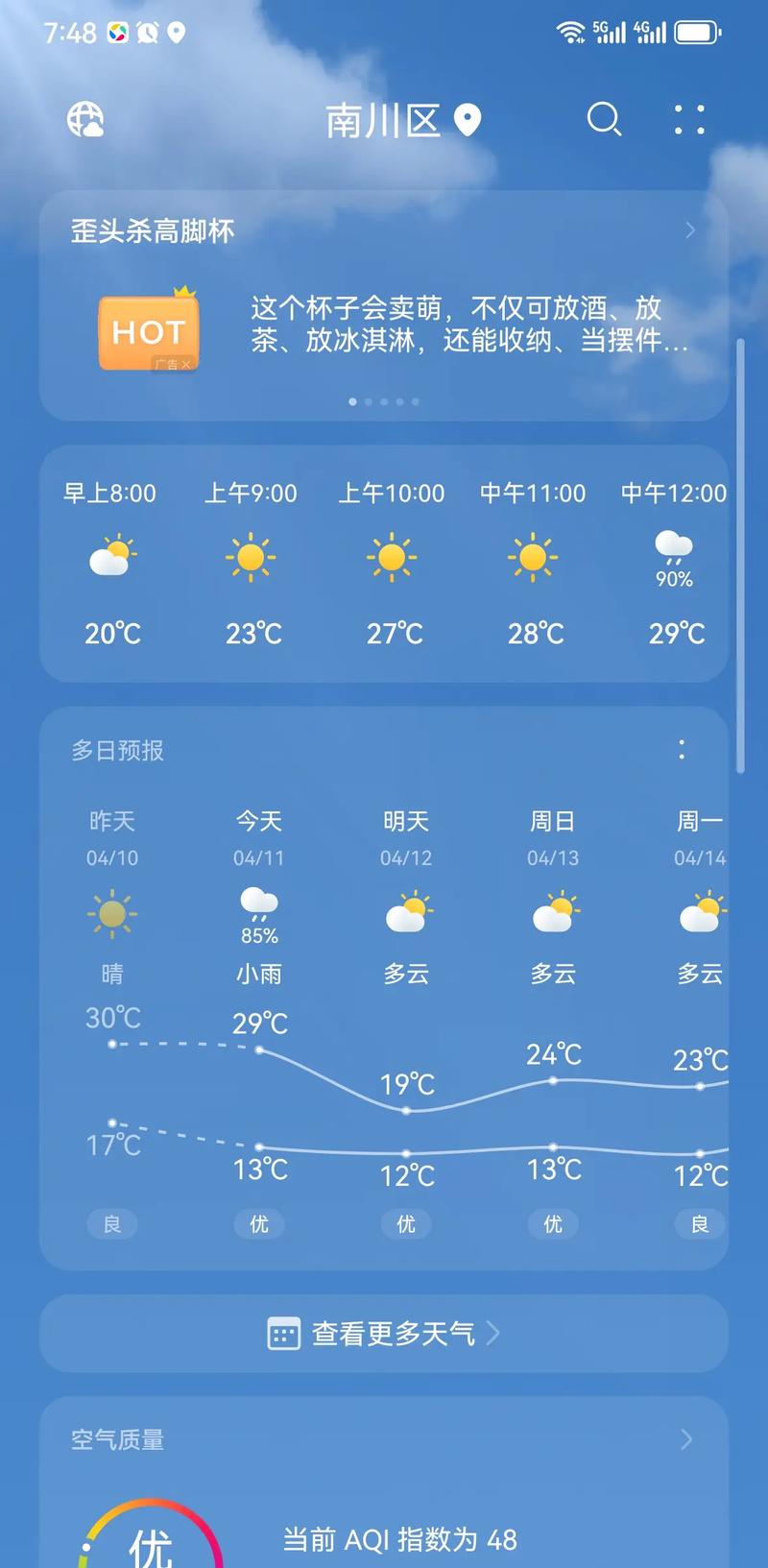Tap the second carousel page dot

tap(369, 402)
